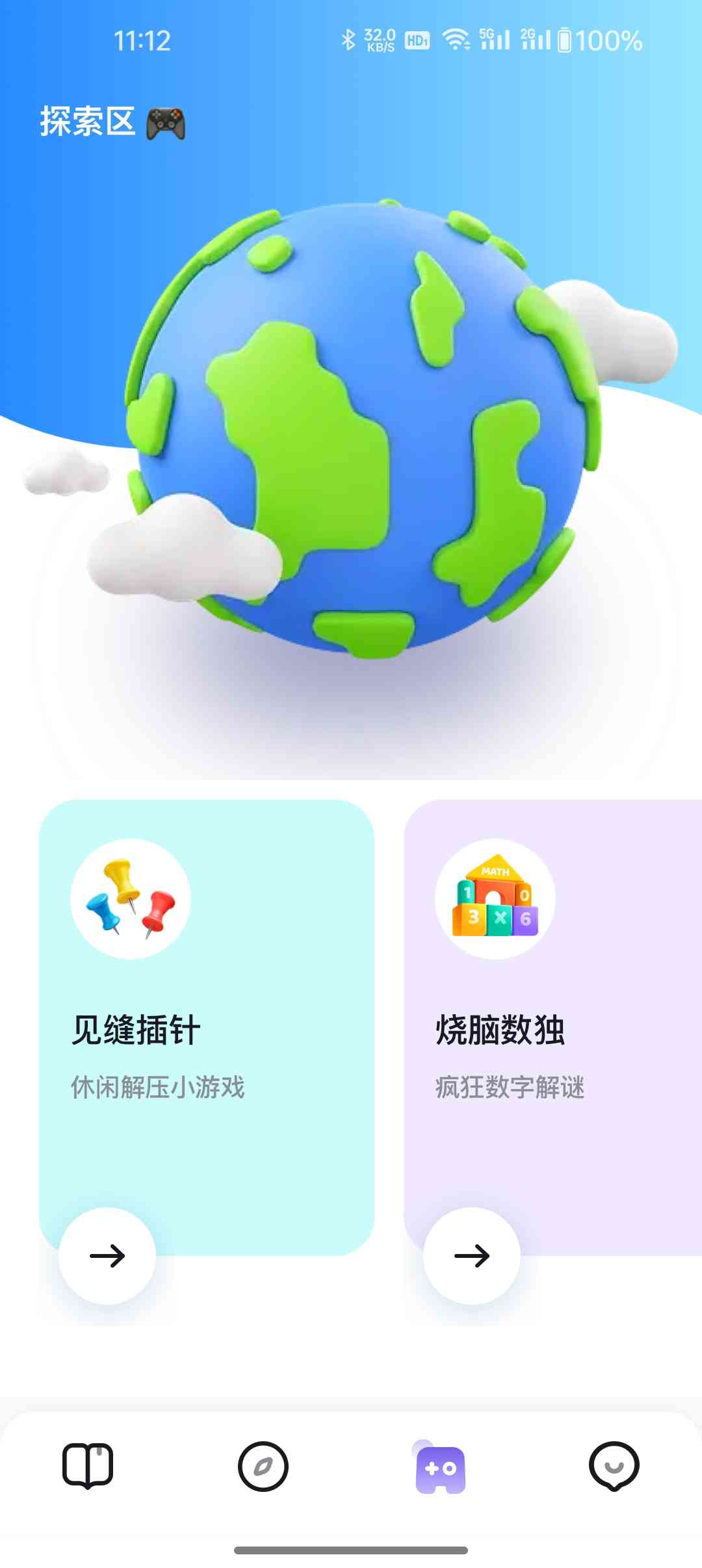Open the 见缝插针 game card
Image resolution: width=702 pixels, height=1568 pixels.
tap(206, 1027)
